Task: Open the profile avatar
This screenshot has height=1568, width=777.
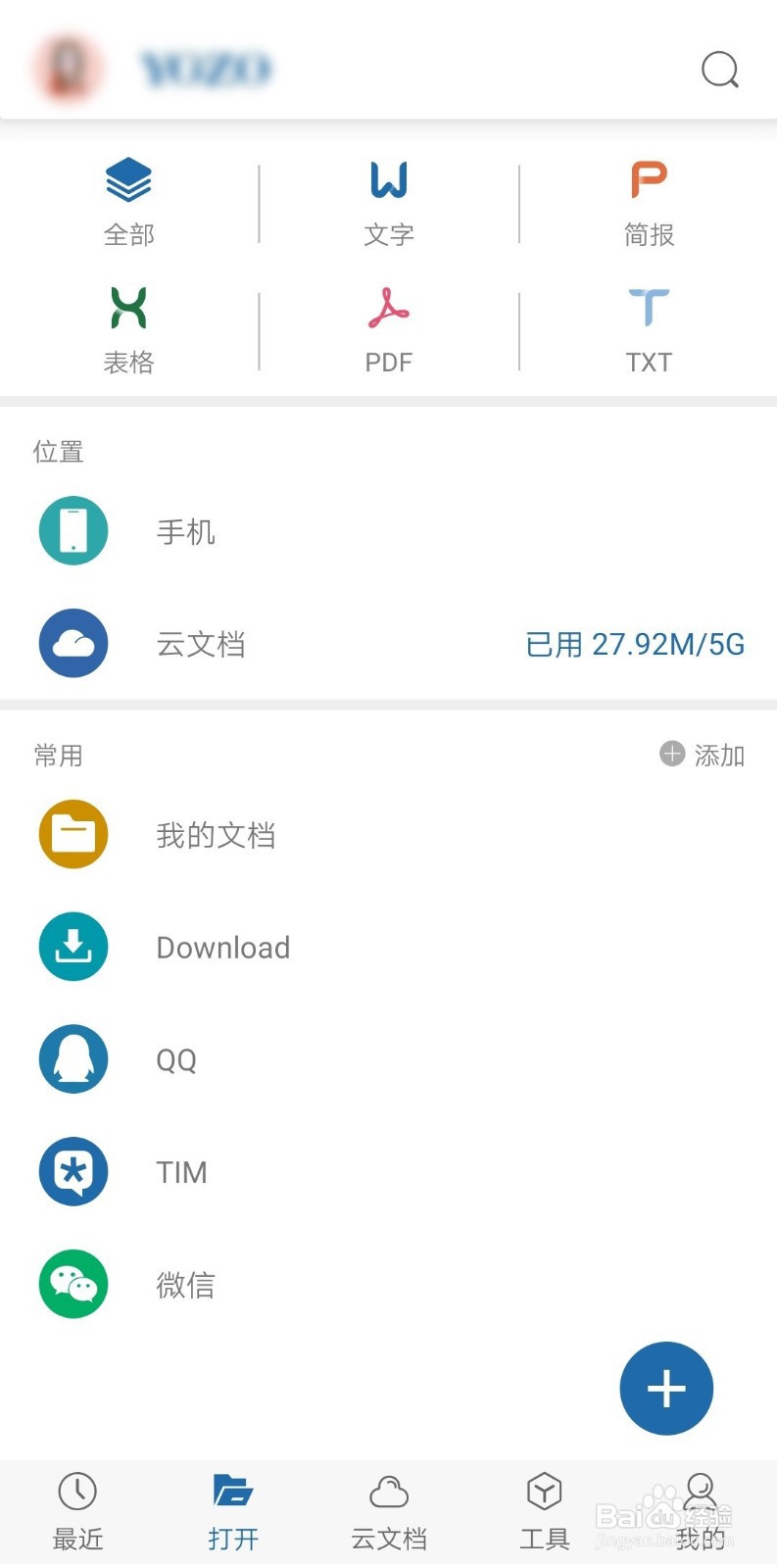Action: point(67,68)
